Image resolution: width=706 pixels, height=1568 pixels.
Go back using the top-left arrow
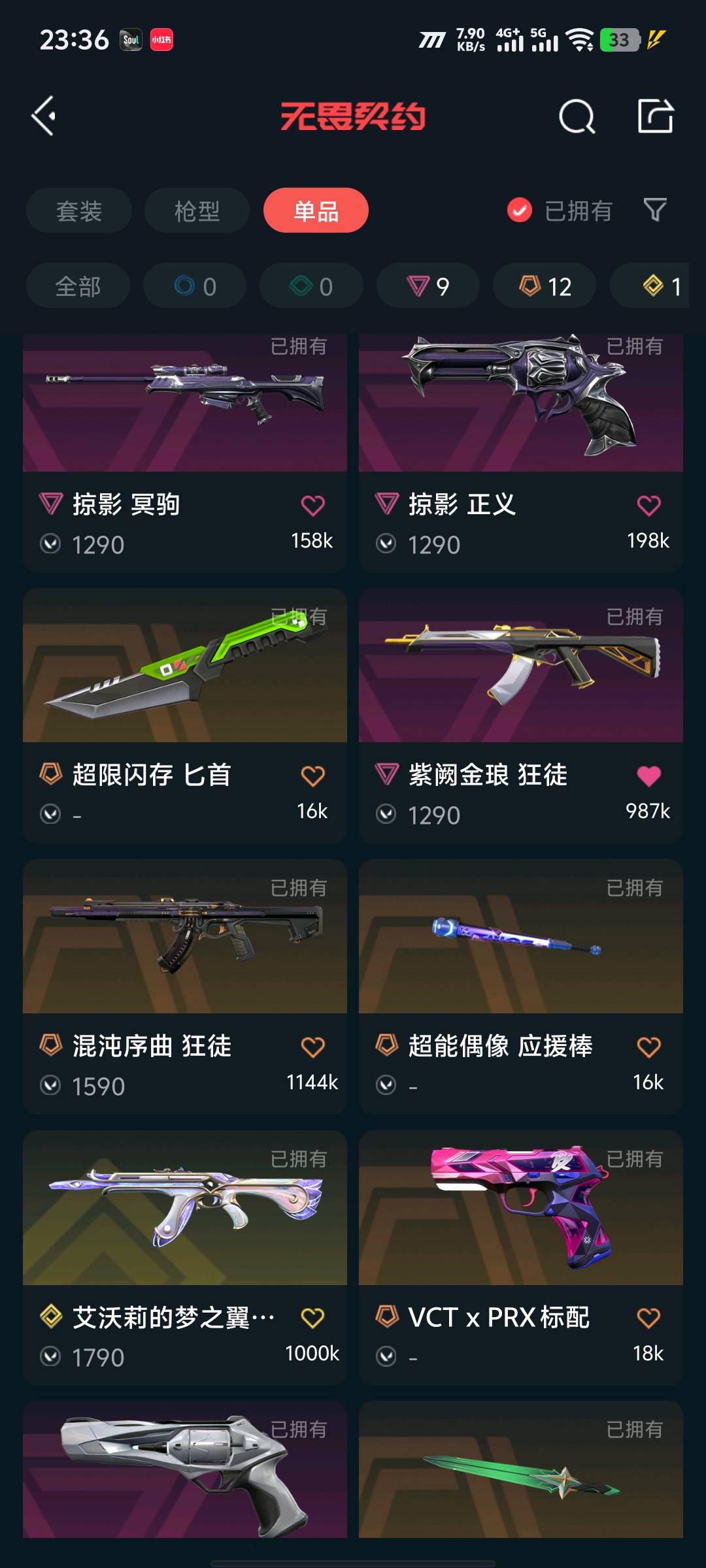(44, 116)
